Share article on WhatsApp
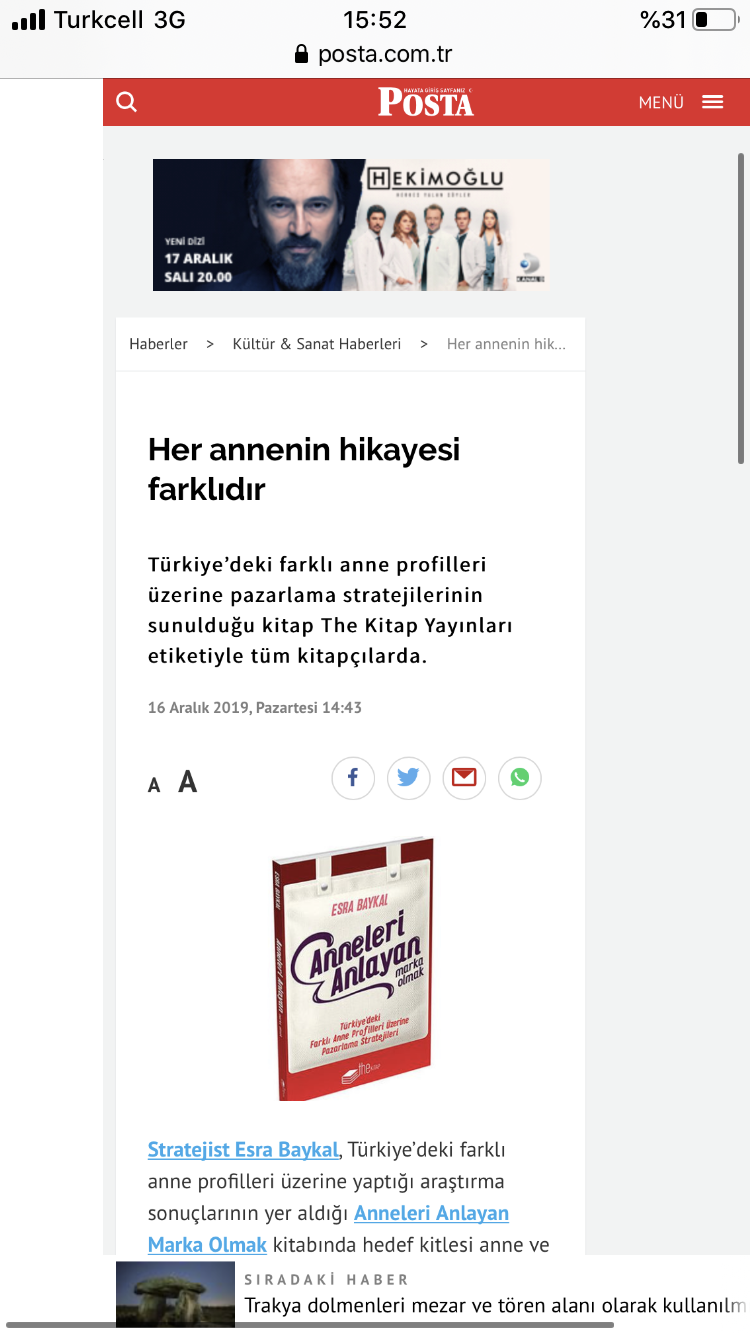This screenshot has height=1334, width=750. (520, 777)
